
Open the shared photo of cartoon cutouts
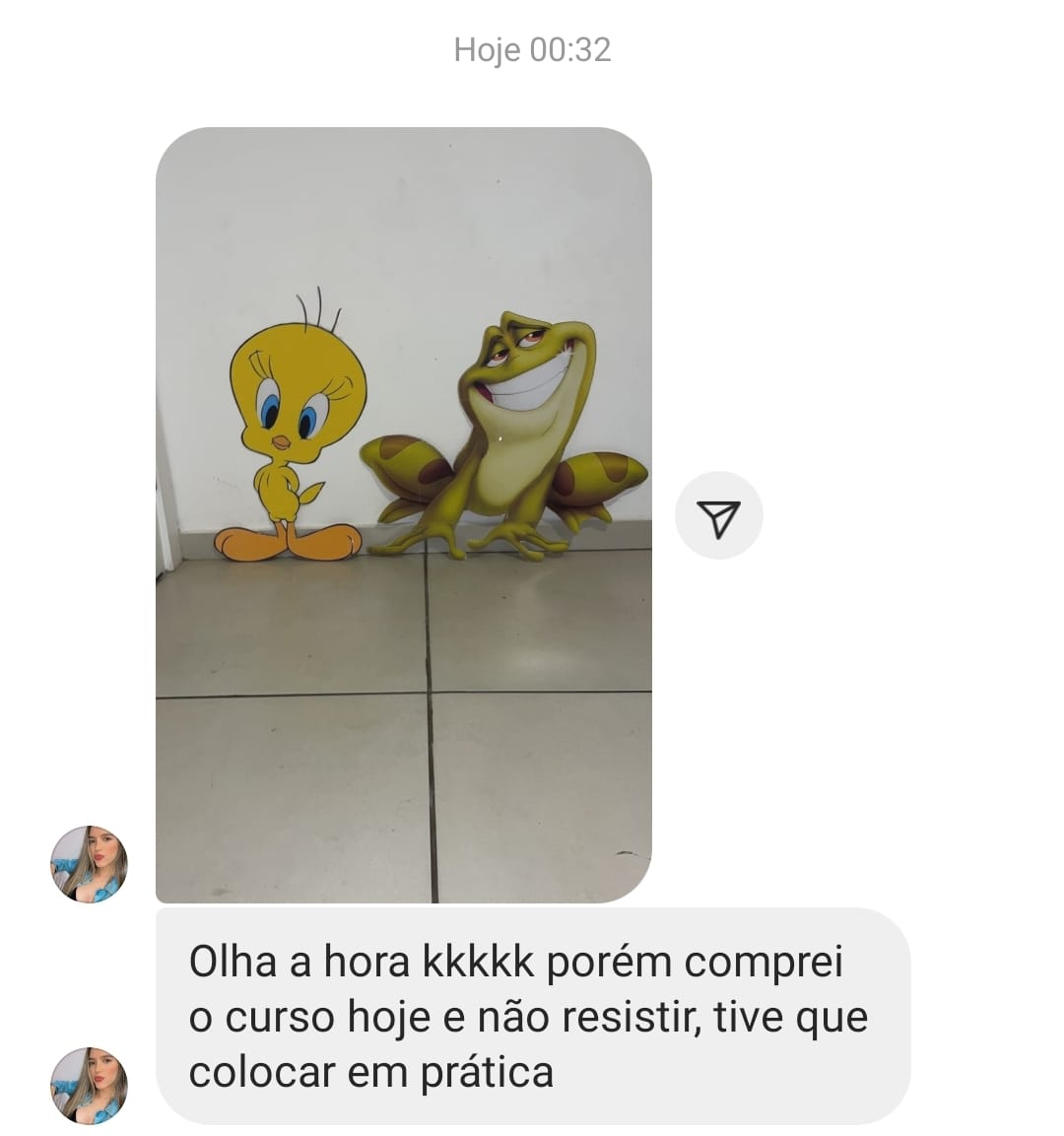tap(404, 514)
